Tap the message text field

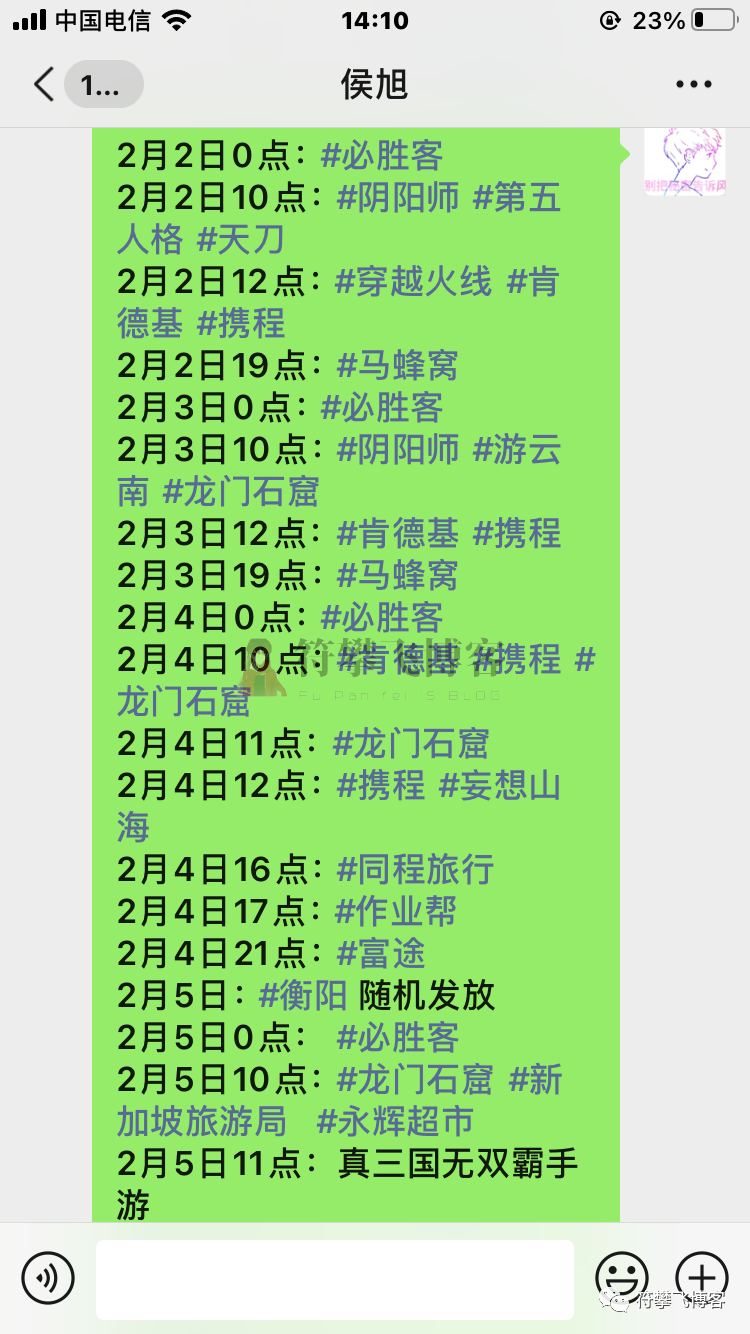click(335, 1279)
